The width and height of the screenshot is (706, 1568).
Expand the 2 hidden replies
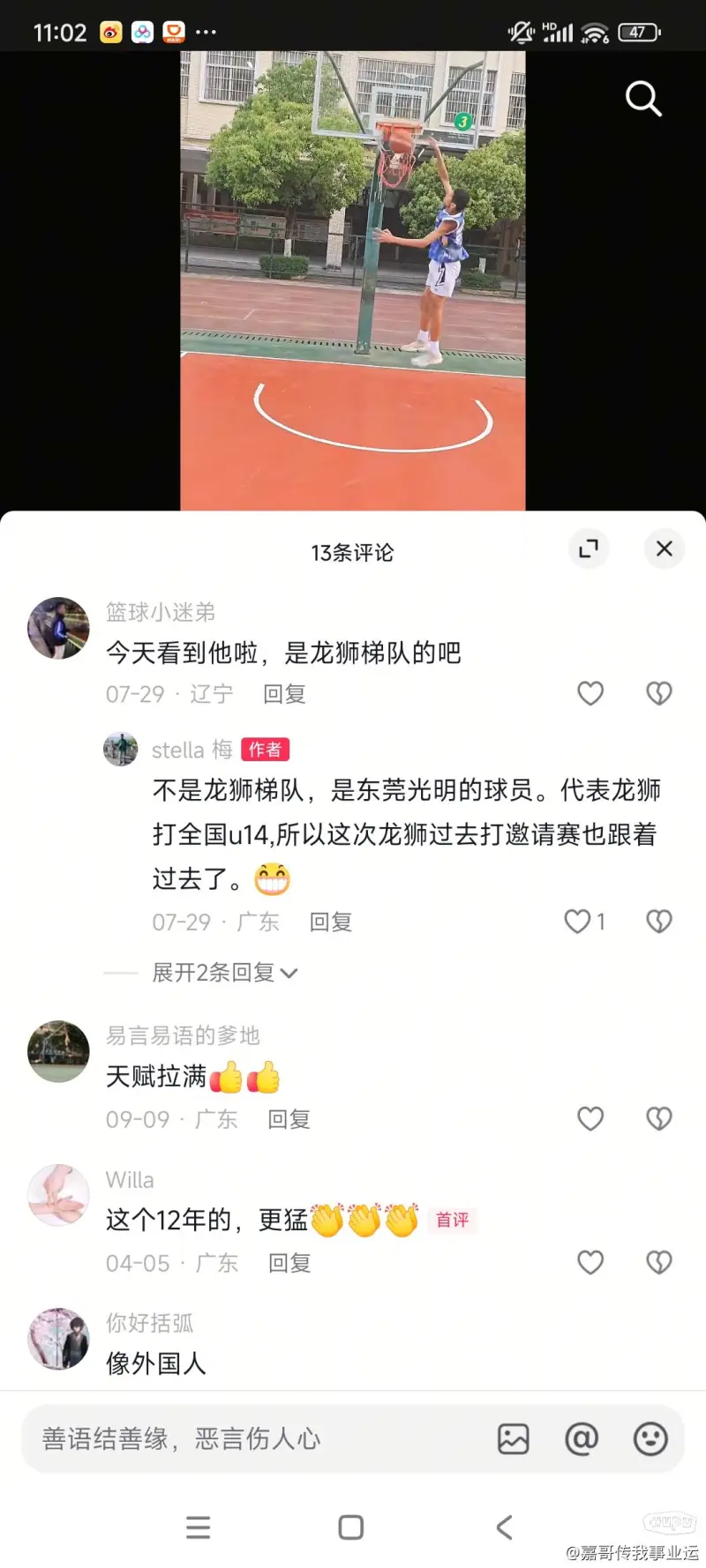(224, 972)
